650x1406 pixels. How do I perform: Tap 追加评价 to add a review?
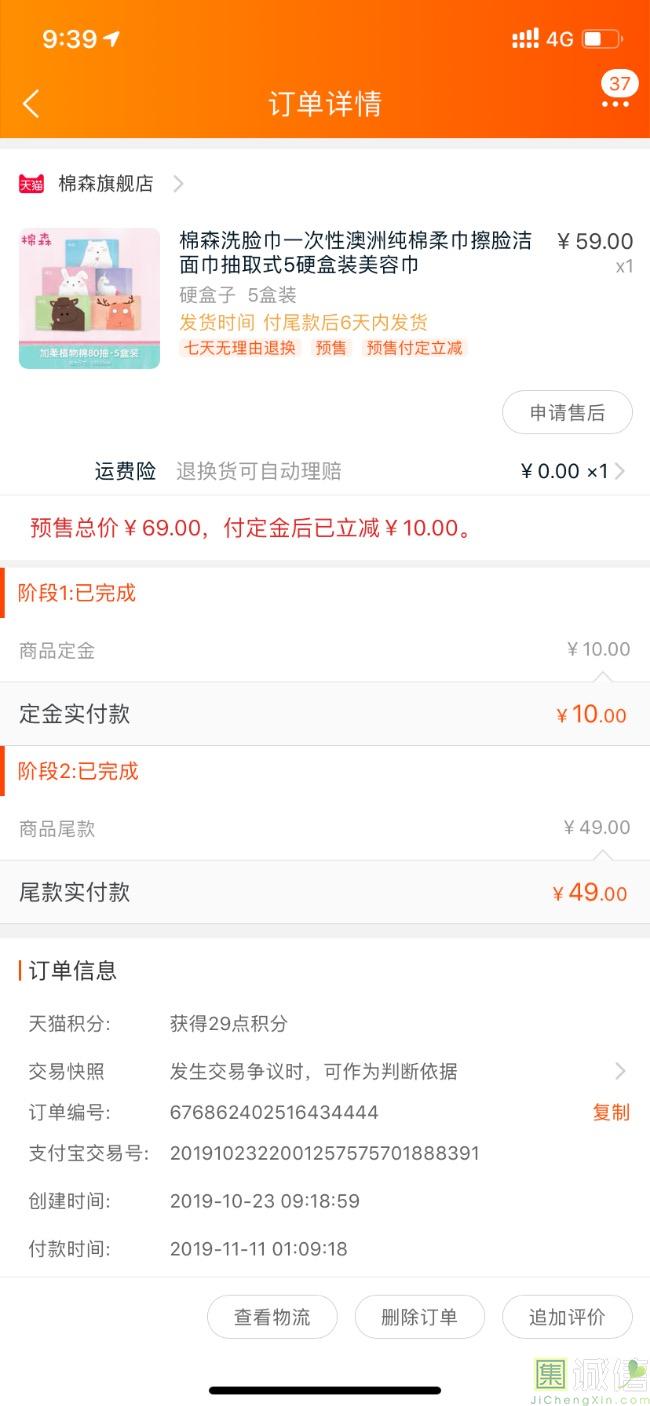click(x=567, y=1317)
